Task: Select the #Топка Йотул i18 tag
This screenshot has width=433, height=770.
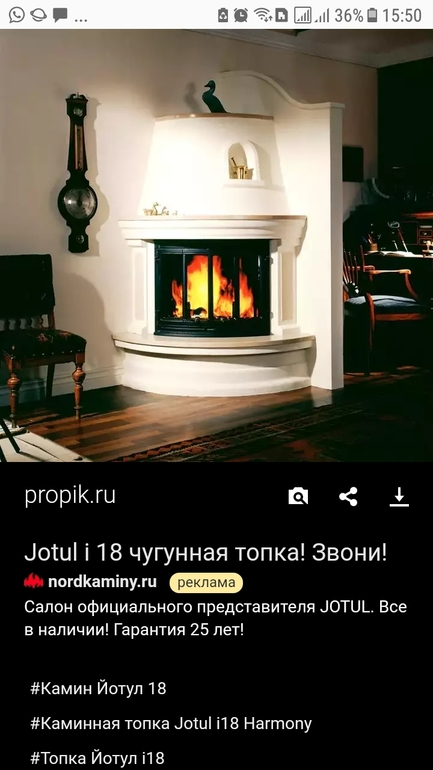Action: pos(97,758)
